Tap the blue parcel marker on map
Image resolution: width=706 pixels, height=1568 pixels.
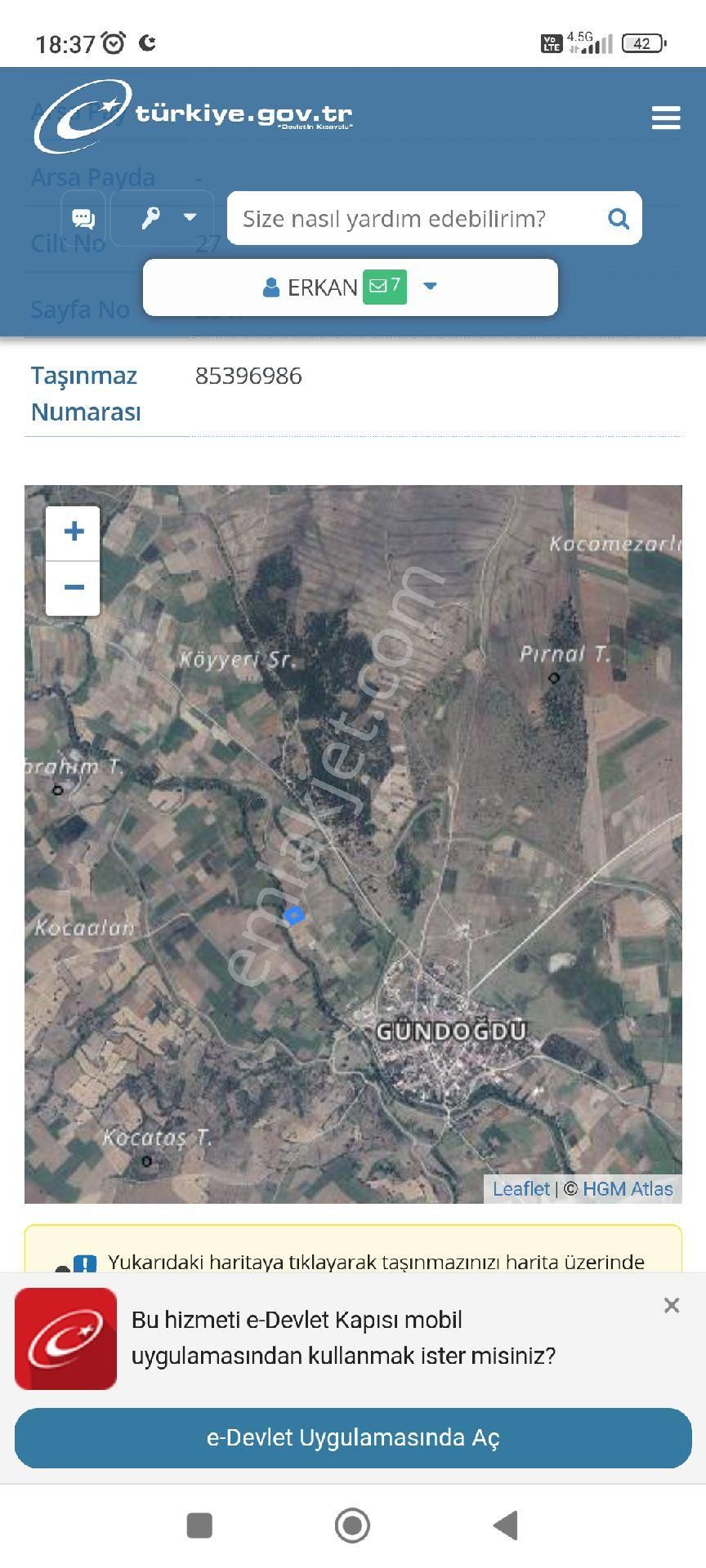tap(294, 915)
